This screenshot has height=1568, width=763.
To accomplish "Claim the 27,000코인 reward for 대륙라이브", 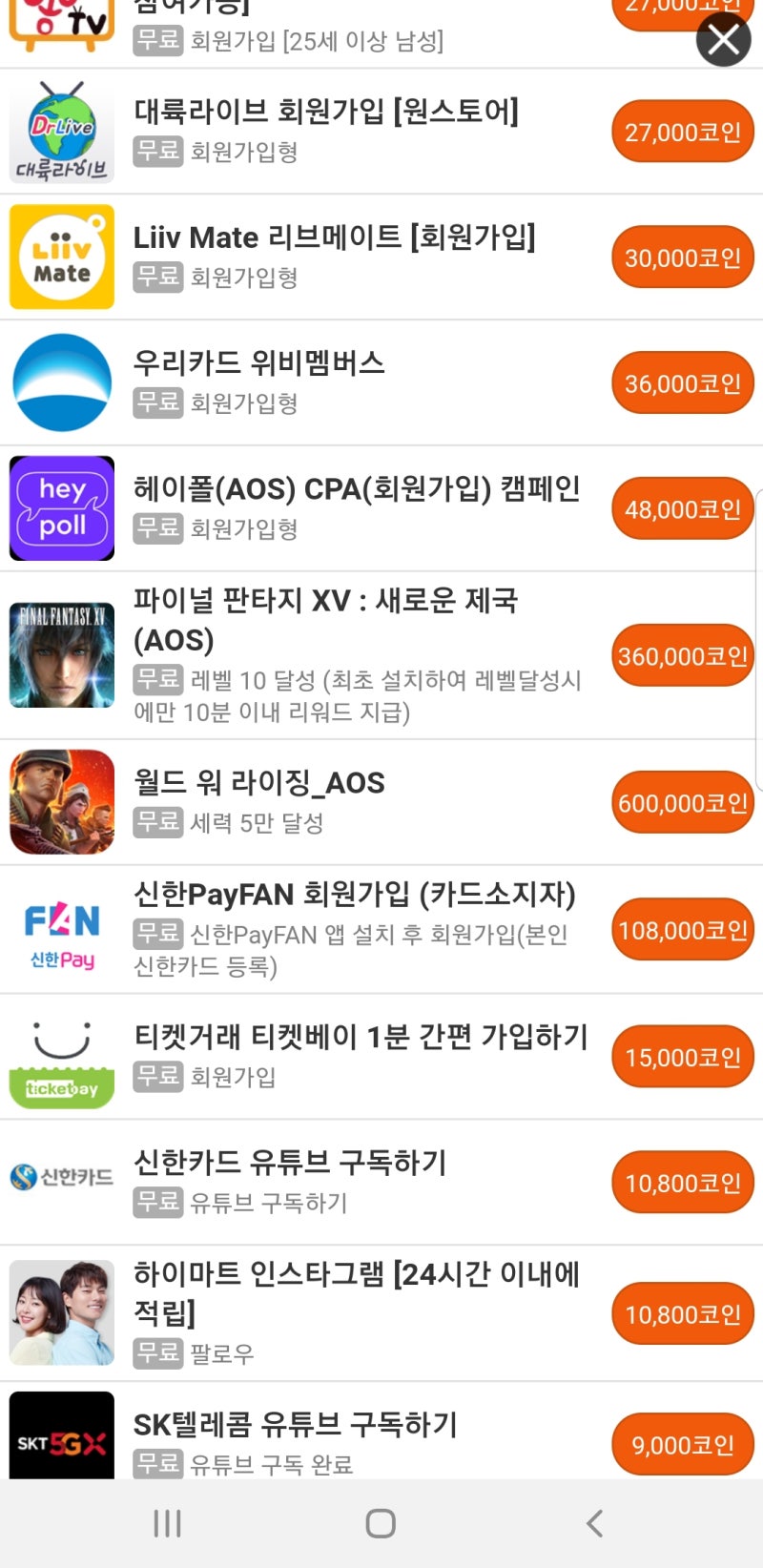I will [682, 131].
